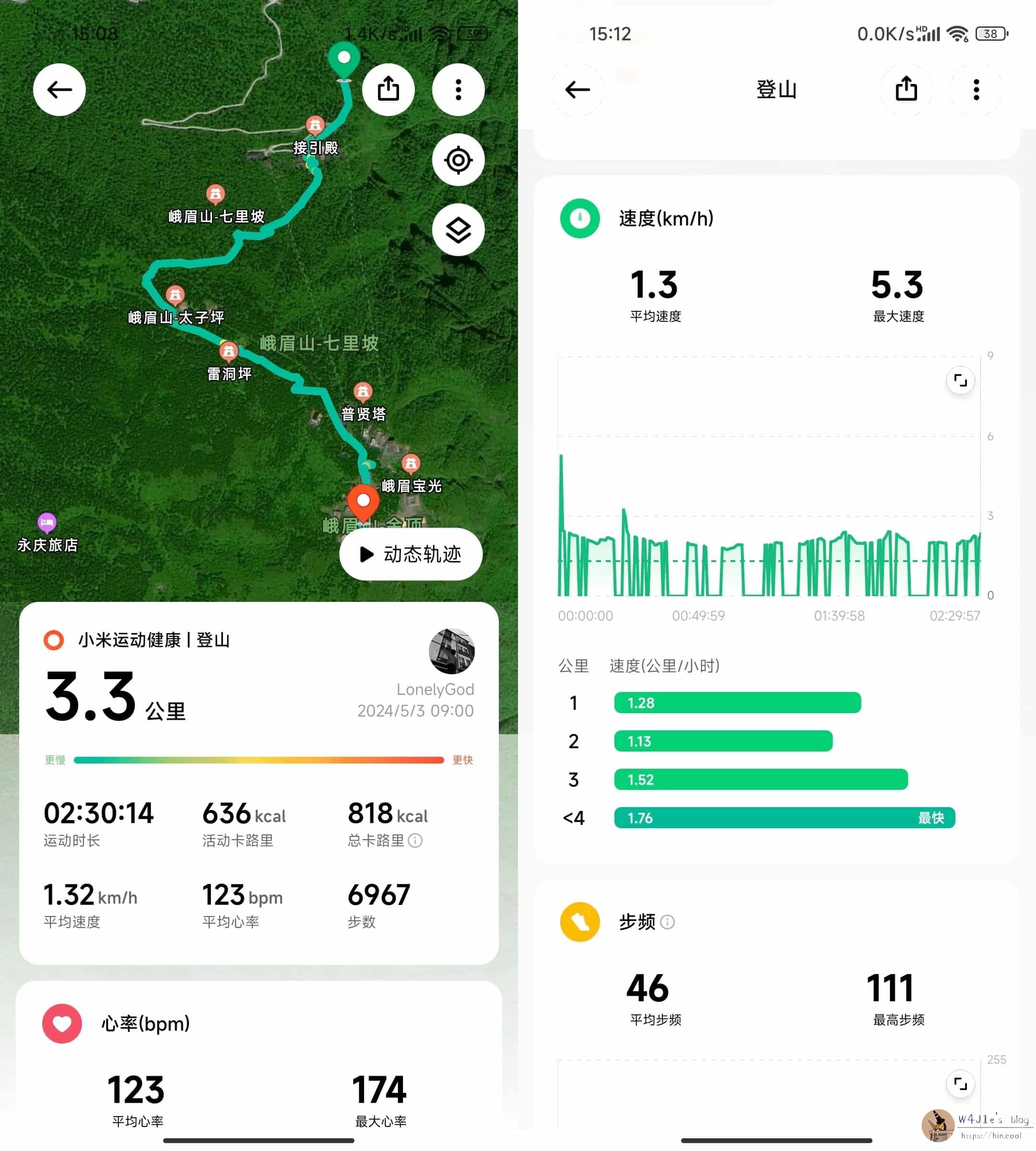1036x1151 pixels.
Task: Share the track from the map screen
Action: coord(388,89)
